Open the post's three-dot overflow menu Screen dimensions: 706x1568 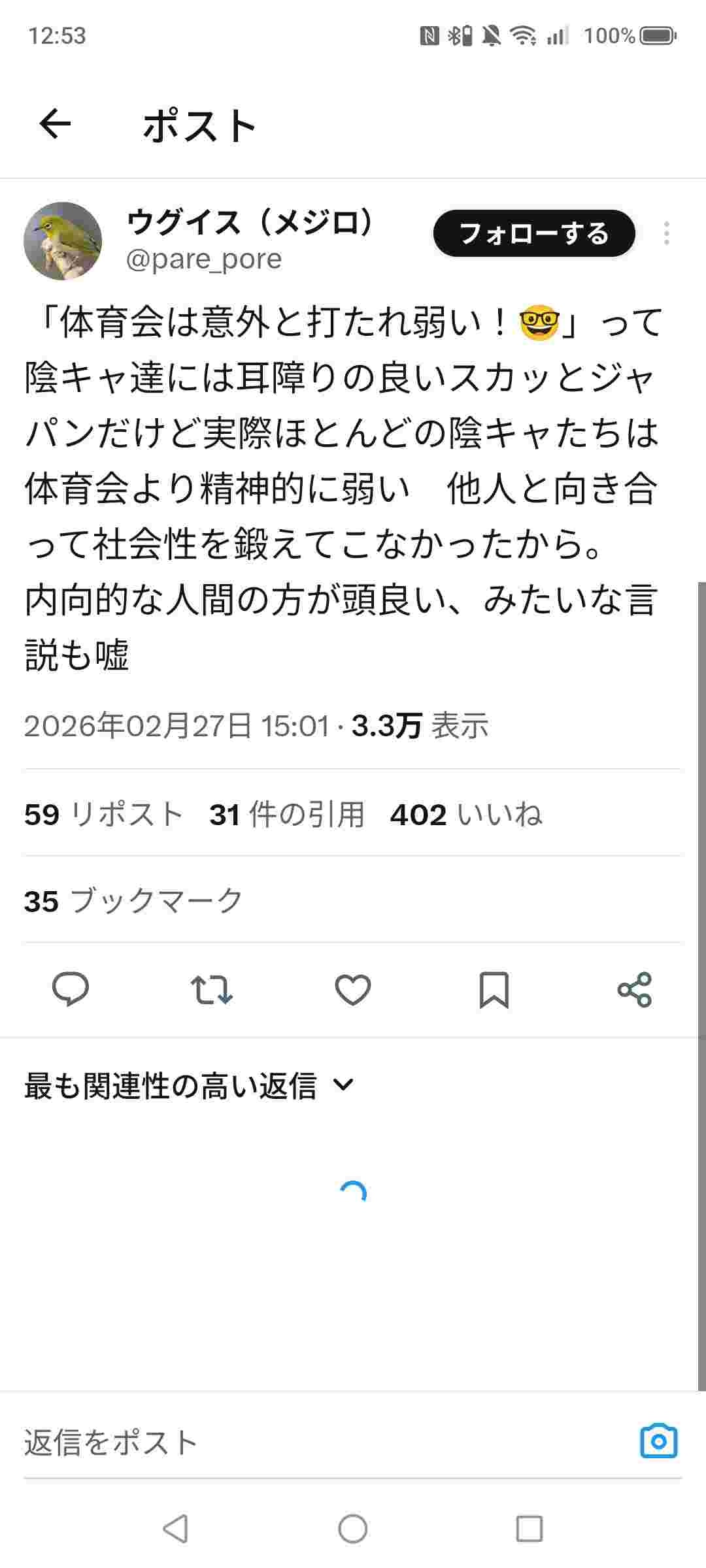click(666, 234)
